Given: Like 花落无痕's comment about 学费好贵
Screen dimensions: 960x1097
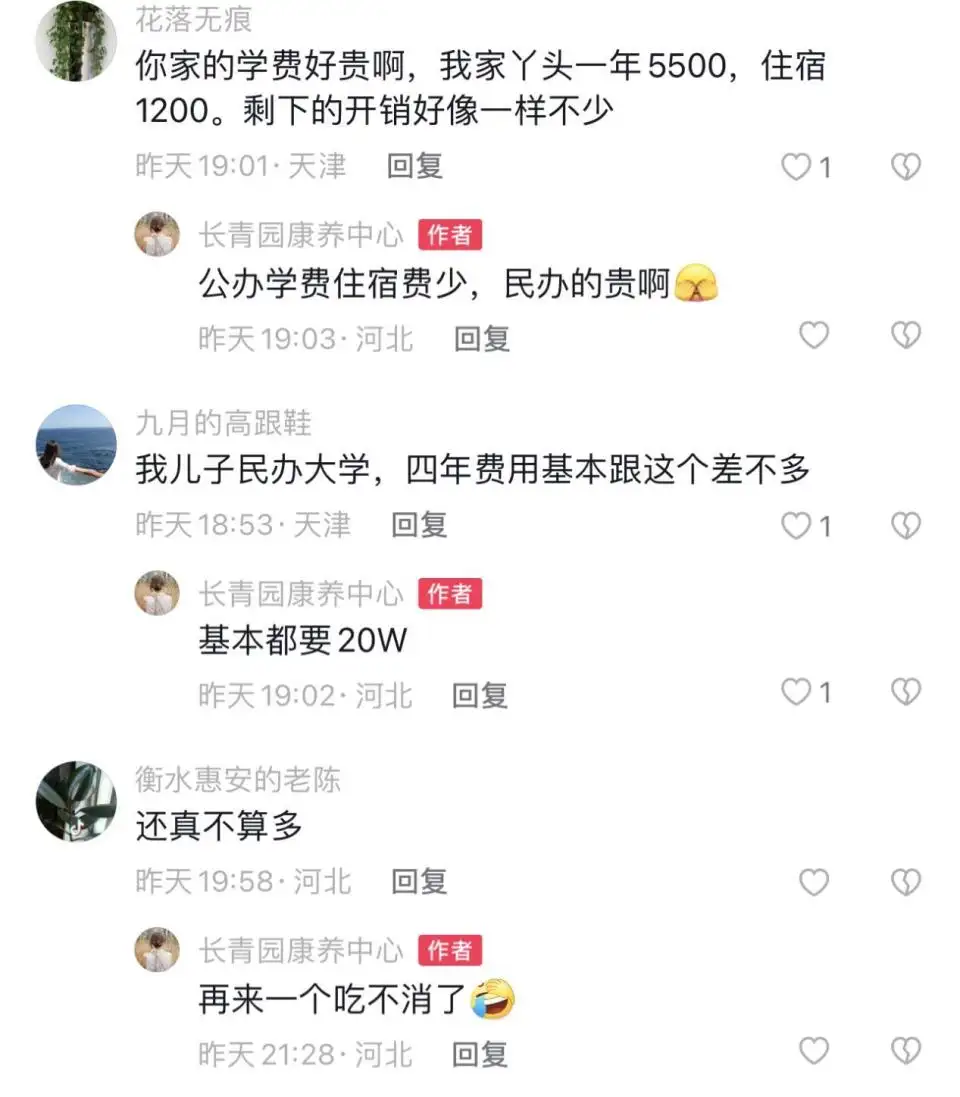Looking at the screenshot, I should pos(796,168).
